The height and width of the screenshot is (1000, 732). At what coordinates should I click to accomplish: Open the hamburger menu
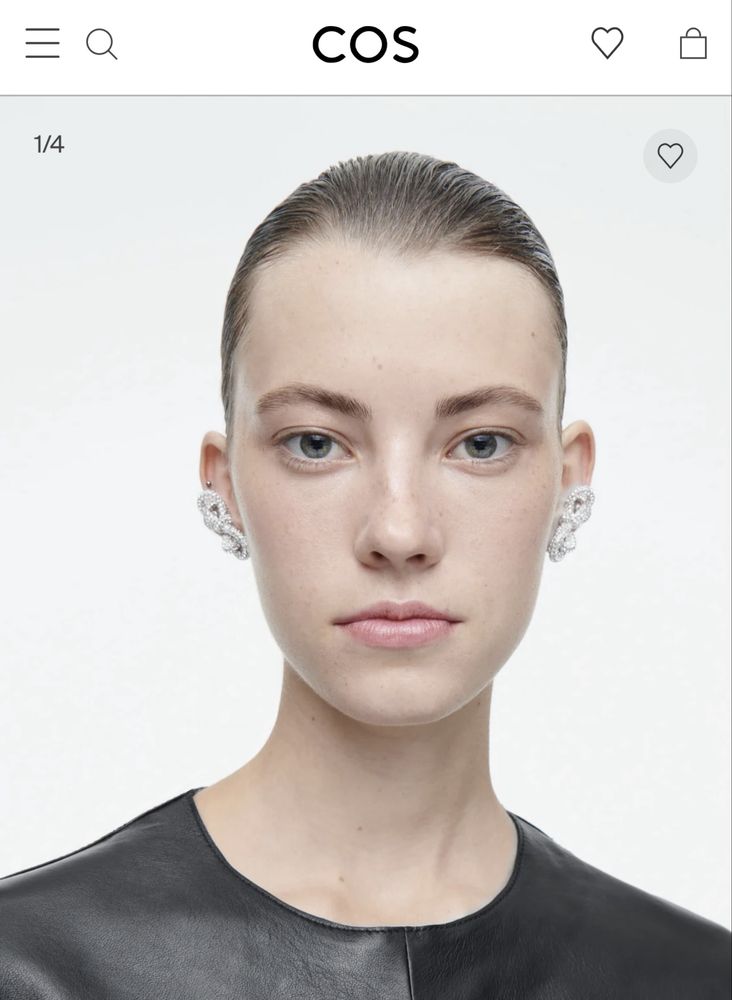tap(42, 43)
